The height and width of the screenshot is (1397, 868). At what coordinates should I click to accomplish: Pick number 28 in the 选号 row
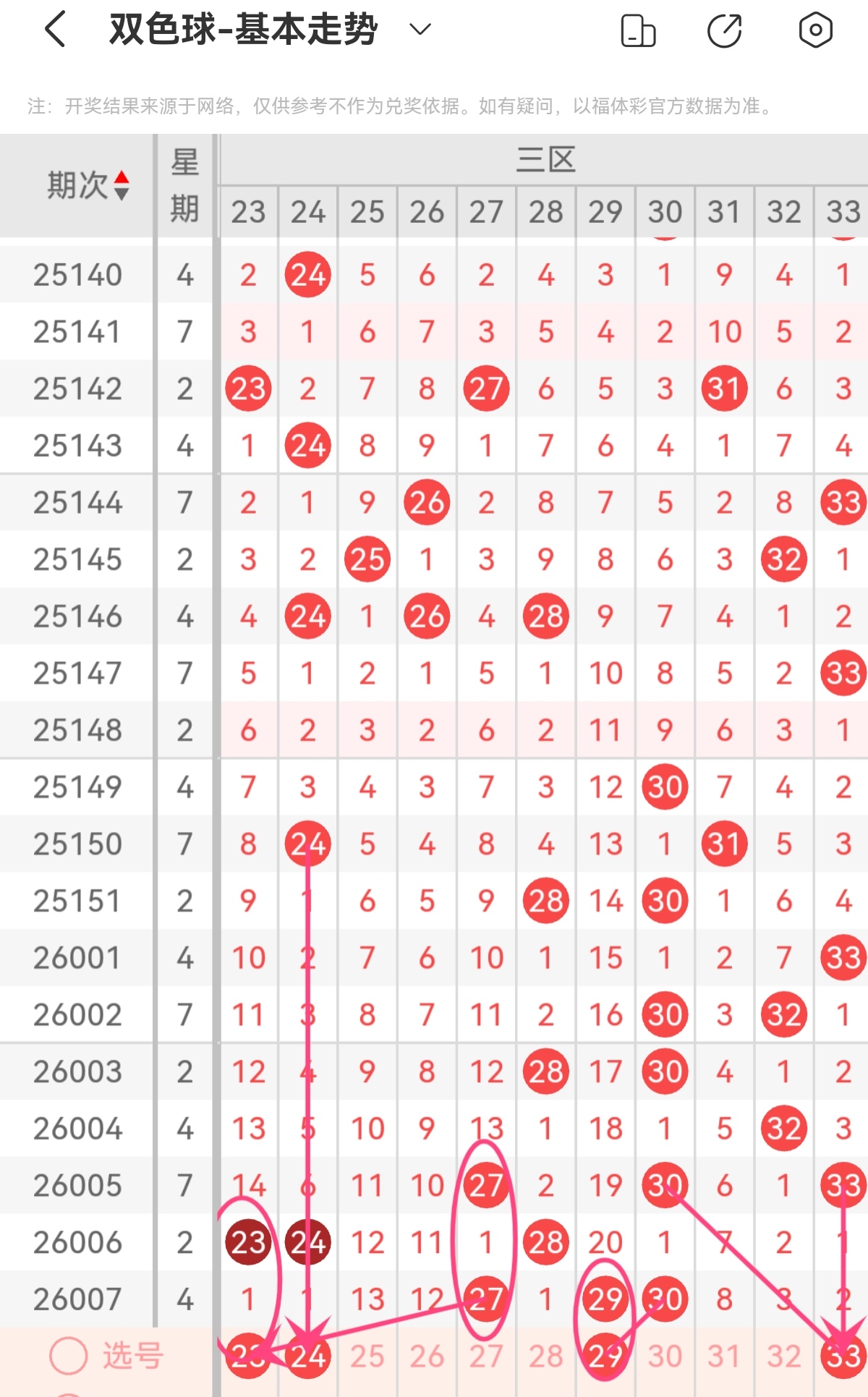pos(546,1356)
